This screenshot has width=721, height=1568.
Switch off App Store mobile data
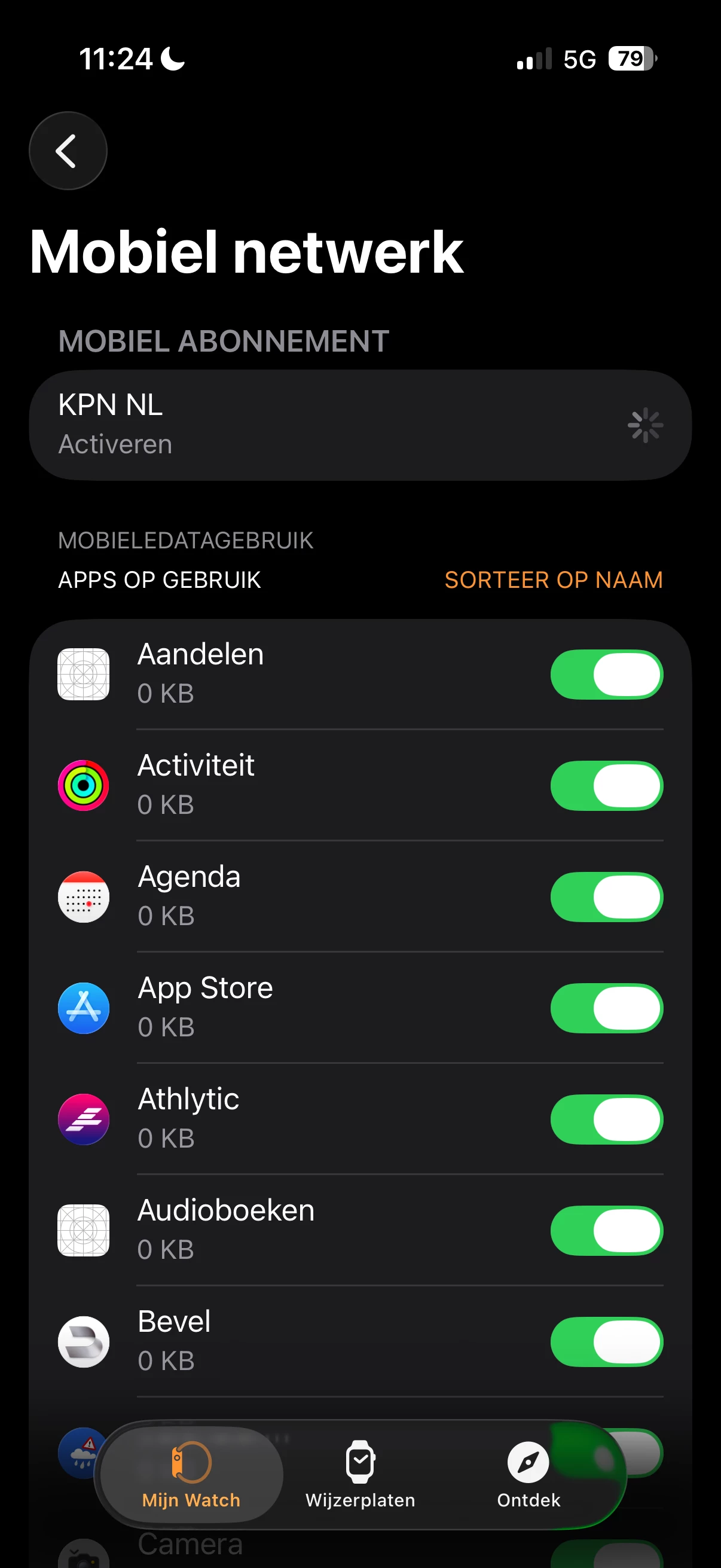click(606, 1008)
